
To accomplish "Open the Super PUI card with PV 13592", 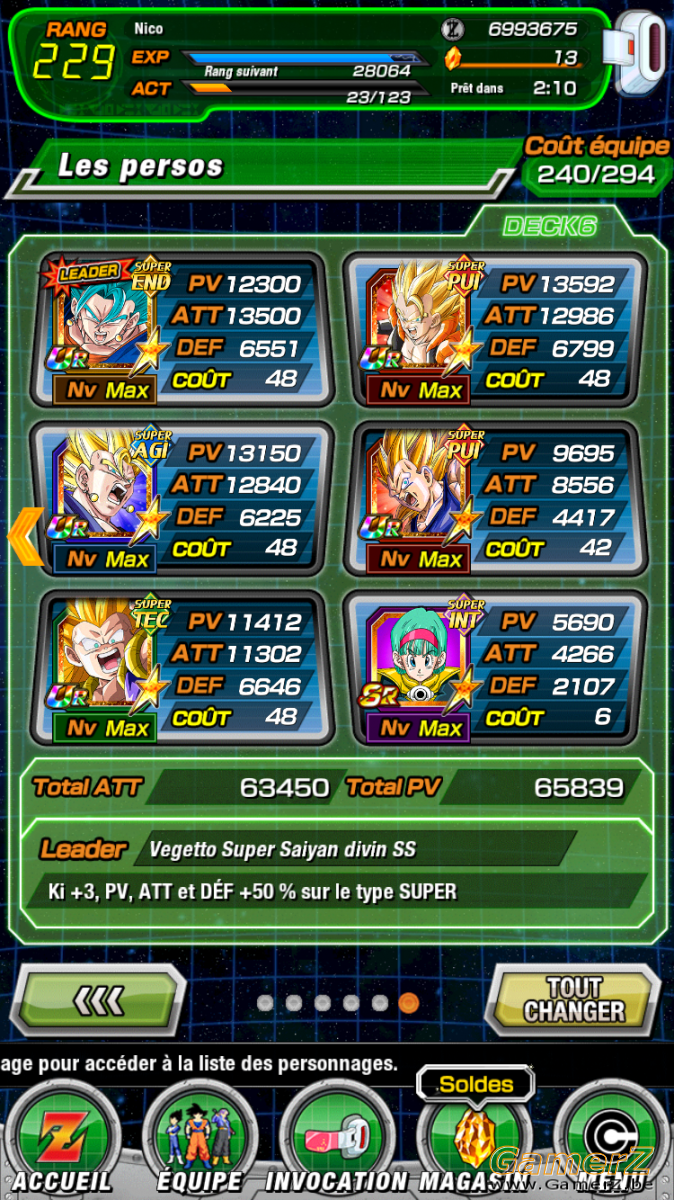I will pyautogui.click(x=493, y=330).
